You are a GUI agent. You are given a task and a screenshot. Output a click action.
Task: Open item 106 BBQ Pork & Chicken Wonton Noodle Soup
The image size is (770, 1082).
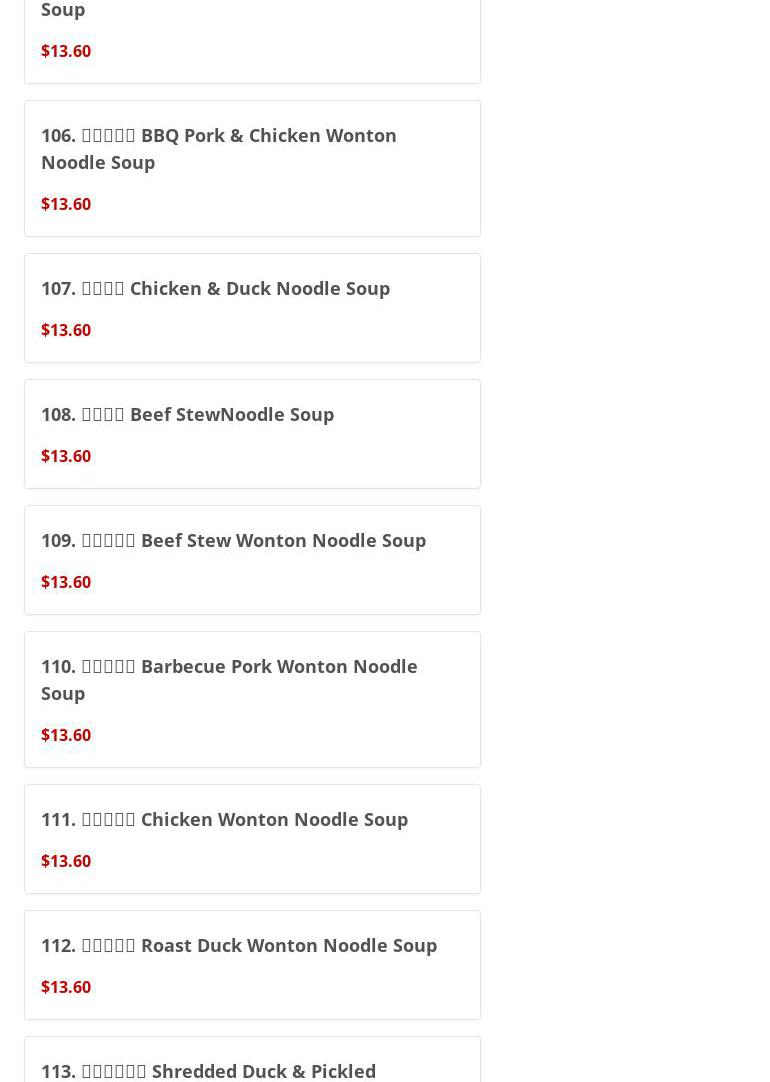218,149
